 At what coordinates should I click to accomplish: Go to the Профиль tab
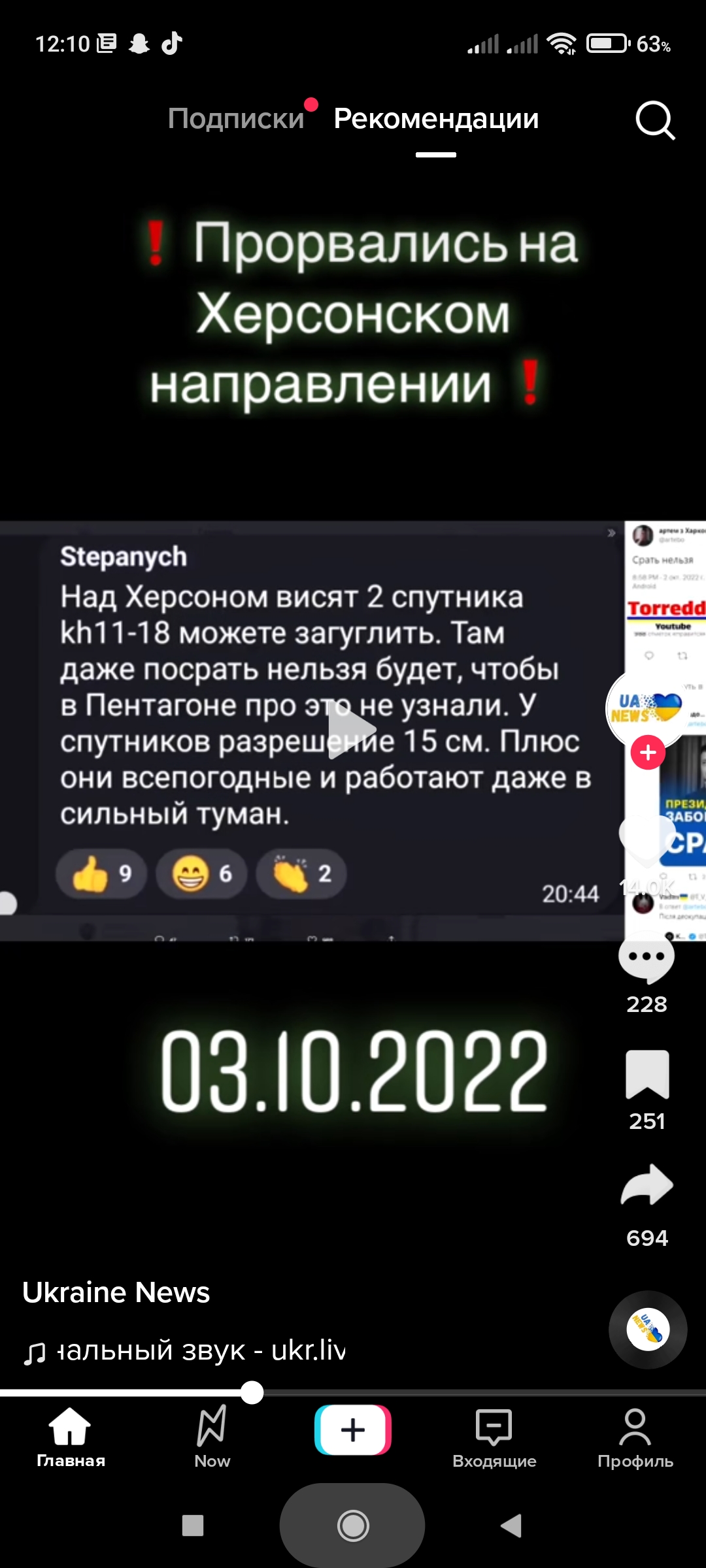coord(635,1437)
